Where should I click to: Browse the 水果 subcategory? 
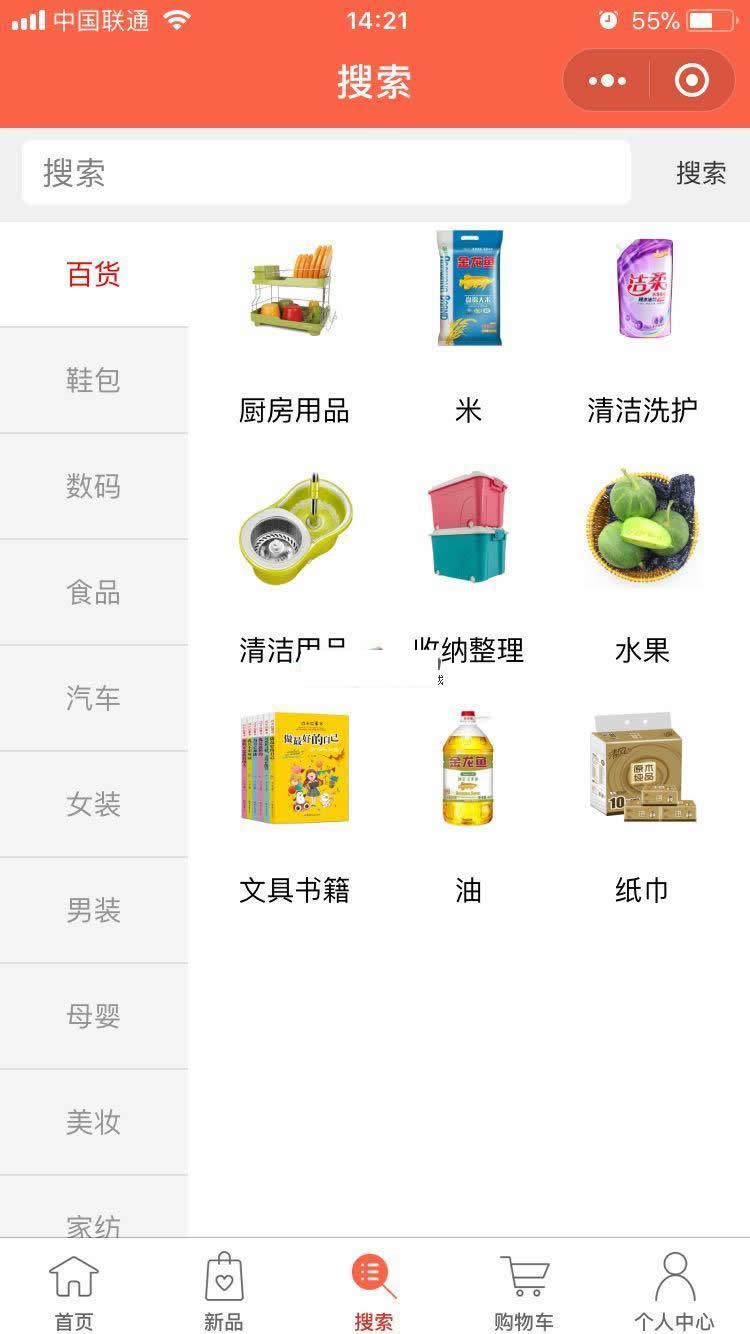click(642, 565)
